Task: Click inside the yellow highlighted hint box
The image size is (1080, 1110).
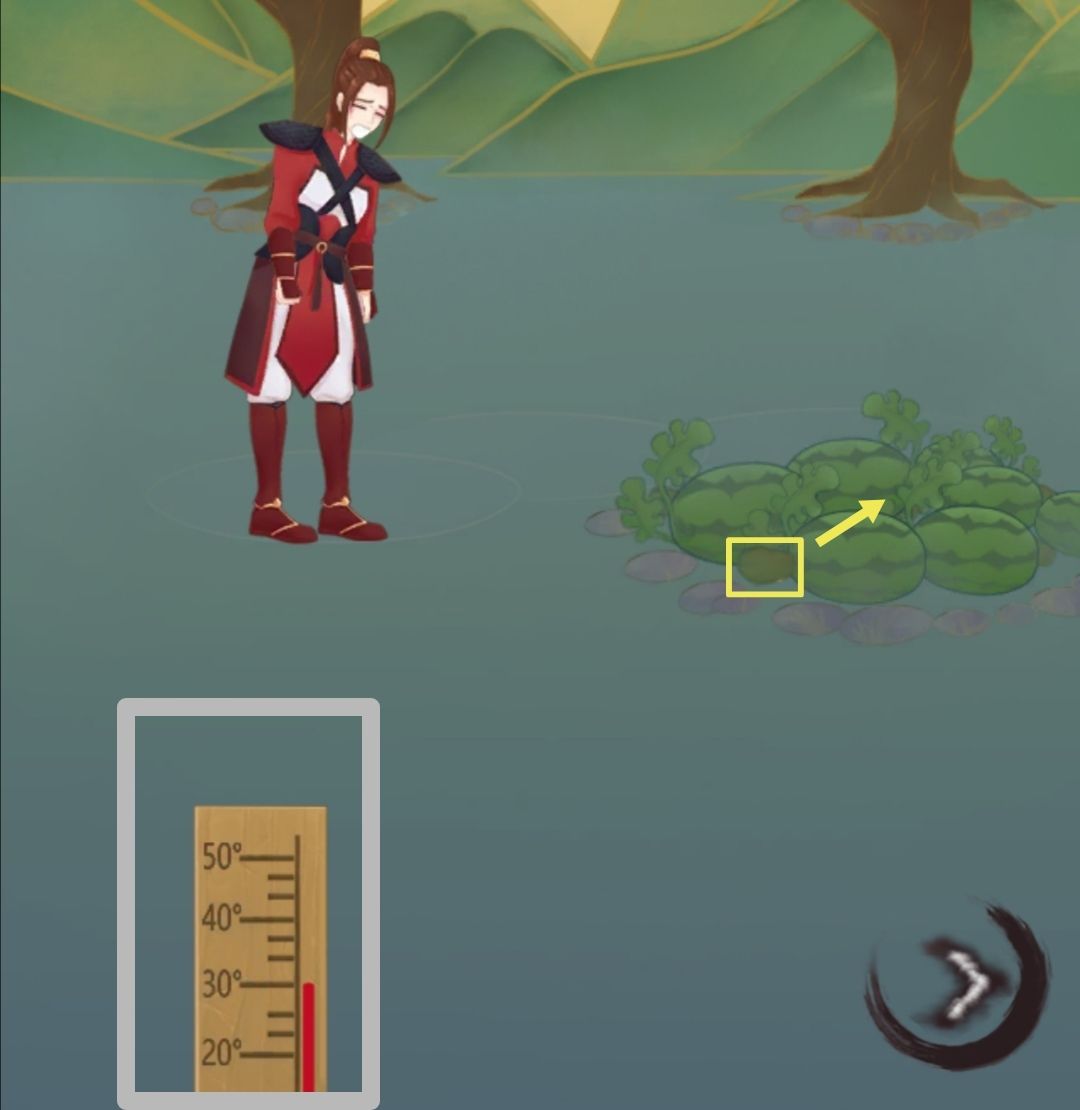Action: 765,565
